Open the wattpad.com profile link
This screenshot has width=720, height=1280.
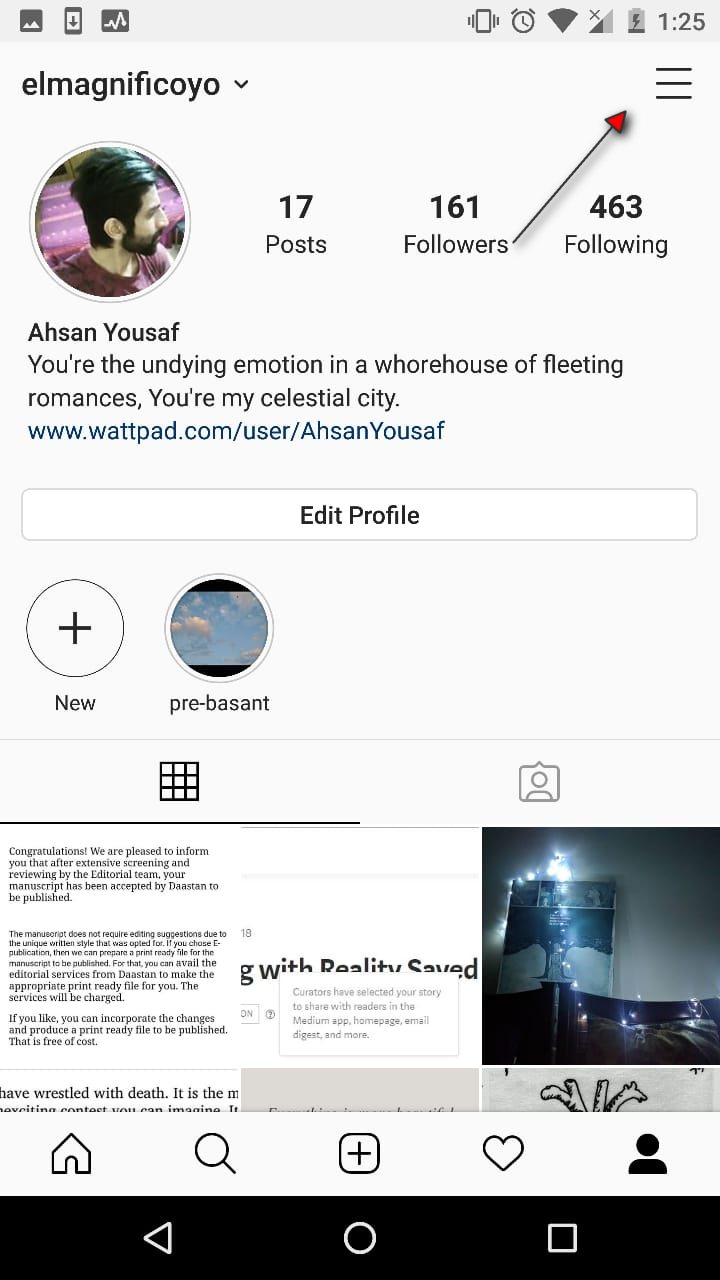(x=236, y=431)
